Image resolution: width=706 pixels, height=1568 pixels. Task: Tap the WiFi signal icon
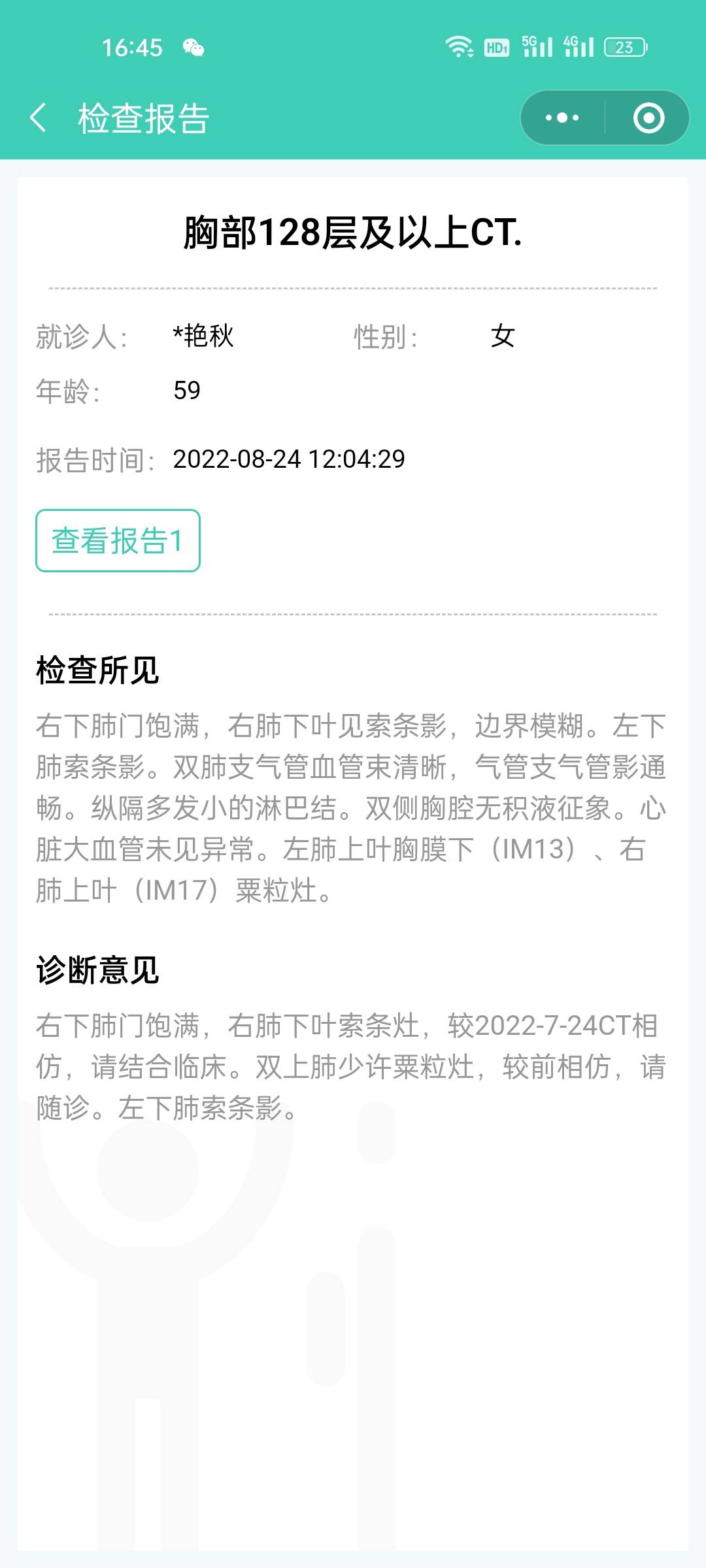(x=460, y=47)
